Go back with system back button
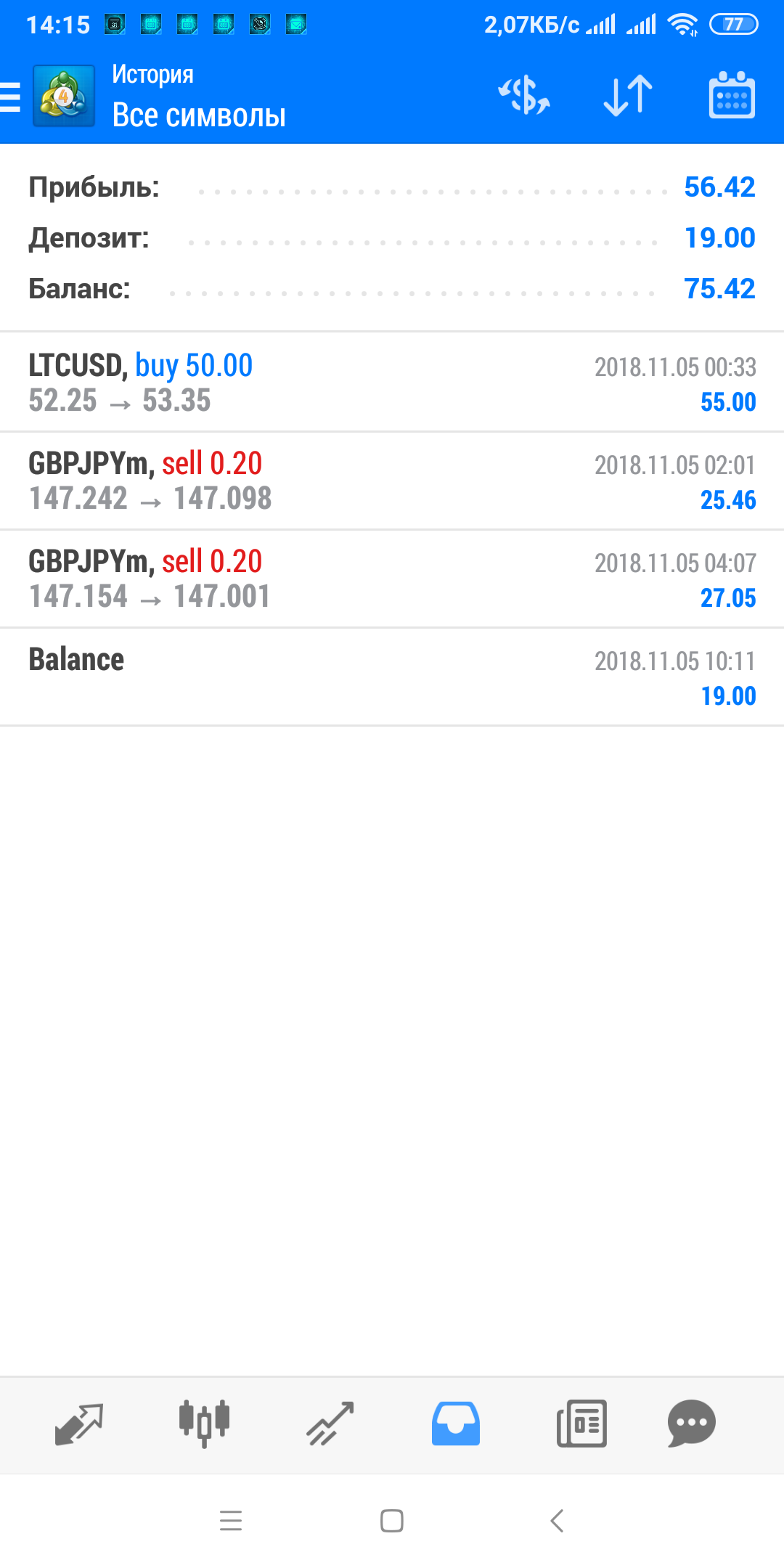 [x=557, y=1520]
